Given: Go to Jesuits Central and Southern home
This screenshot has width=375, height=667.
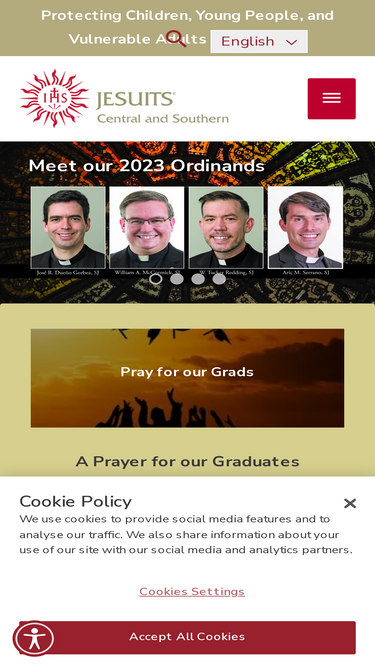Looking at the screenshot, I should pos(124,98).
